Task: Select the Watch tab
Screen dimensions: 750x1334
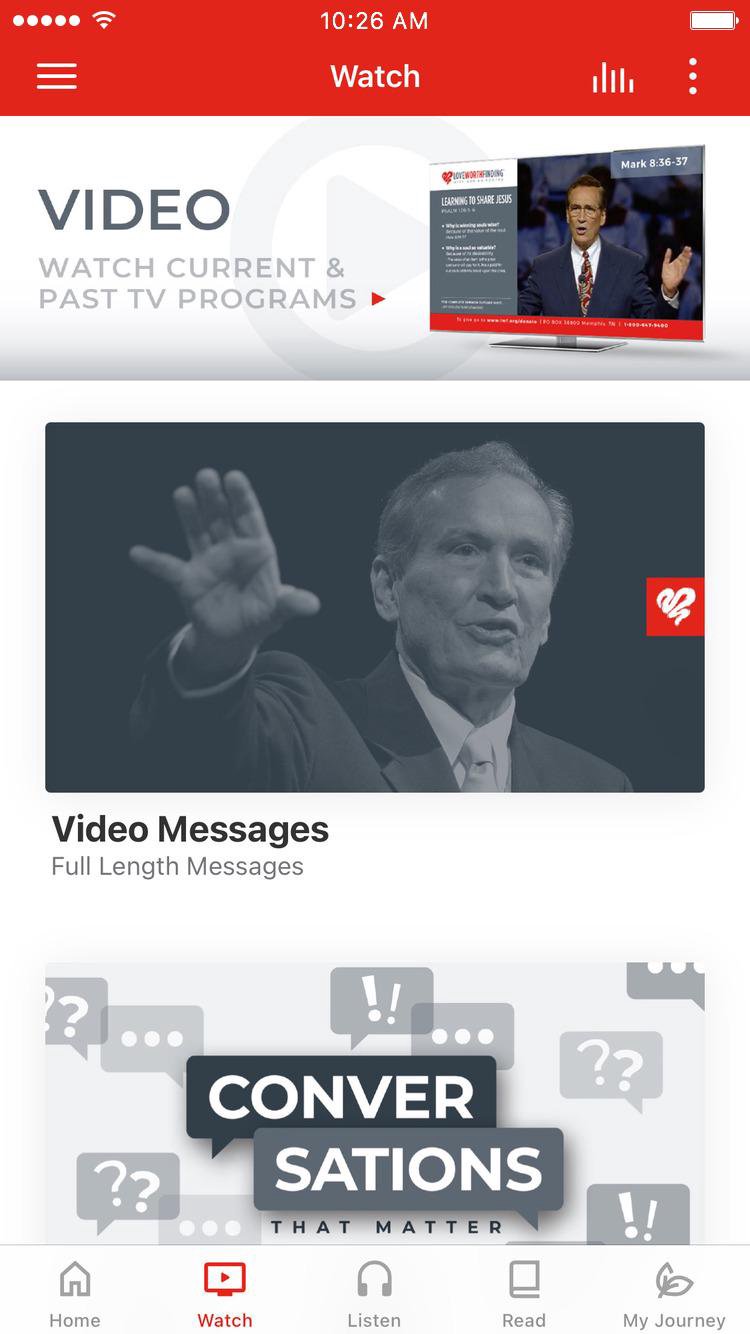Action: tap(225, 1294)
